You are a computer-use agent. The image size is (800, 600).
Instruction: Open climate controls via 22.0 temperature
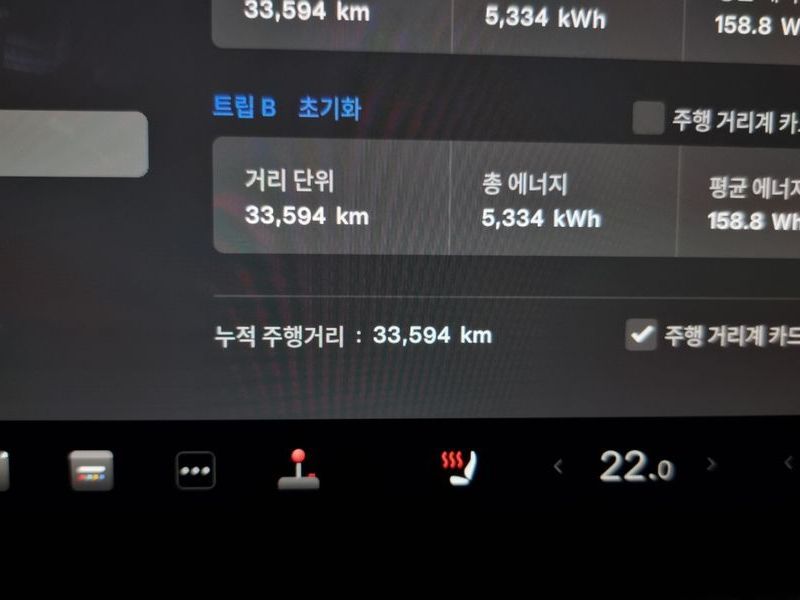click(635, 466)
